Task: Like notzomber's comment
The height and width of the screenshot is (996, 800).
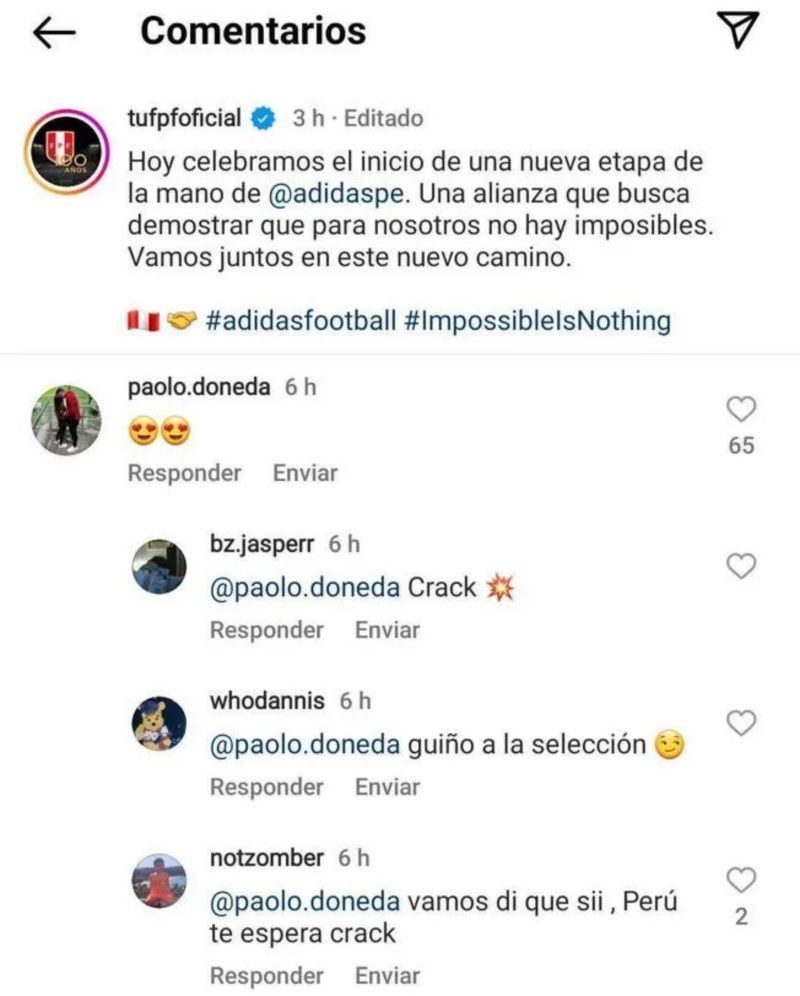Action: (741, 880)
